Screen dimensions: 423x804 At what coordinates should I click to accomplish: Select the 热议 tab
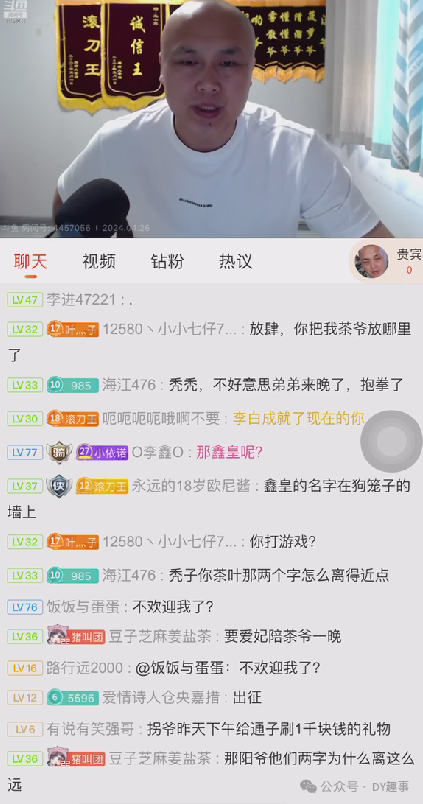click(236, 262)
